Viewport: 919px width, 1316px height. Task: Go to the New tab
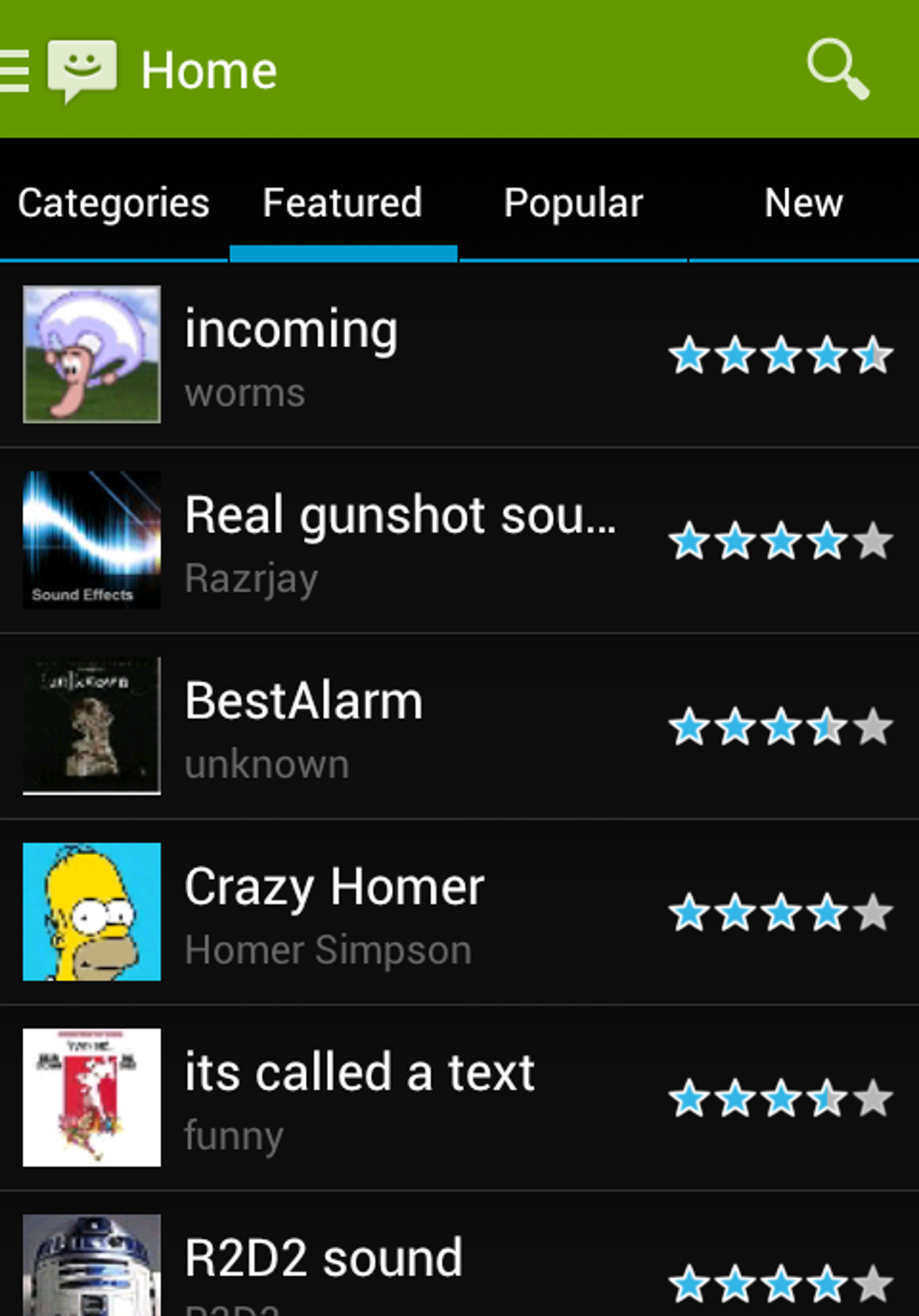point(804,204)
